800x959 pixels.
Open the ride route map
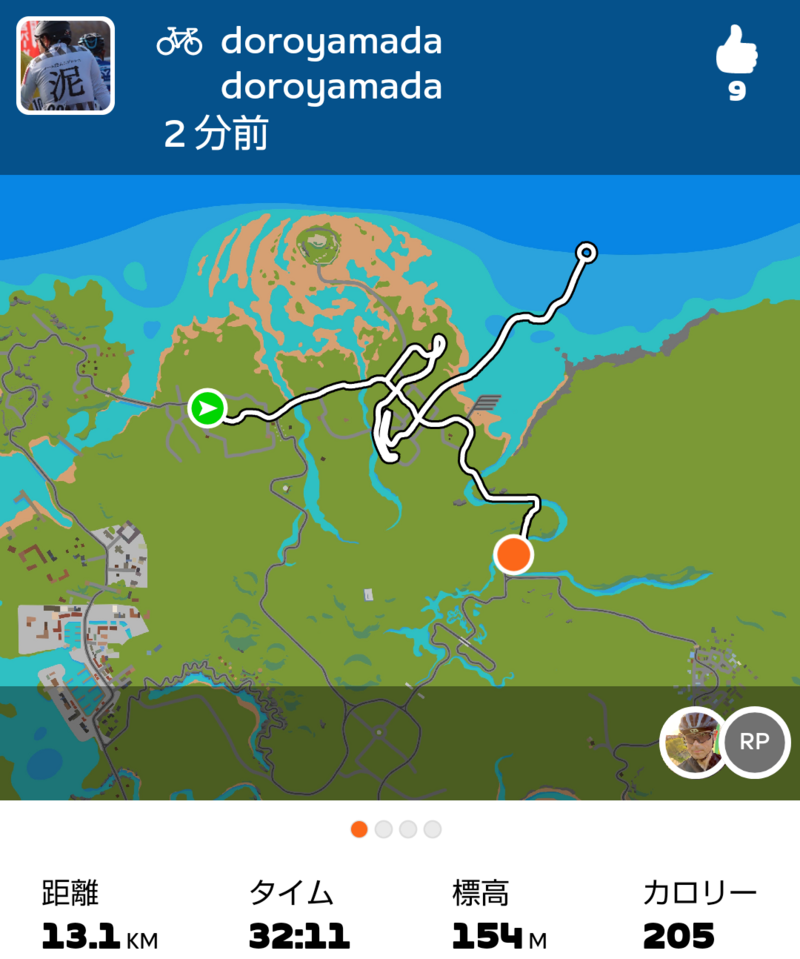tap(400, 450)
